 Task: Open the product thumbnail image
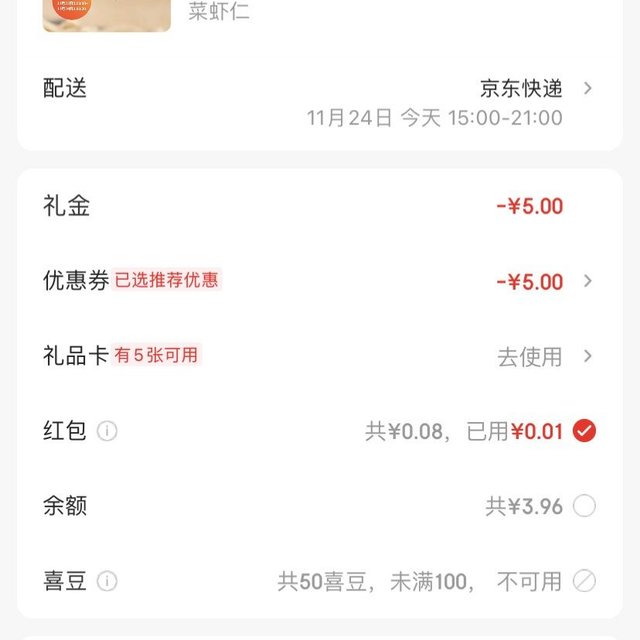click(106, 15)
